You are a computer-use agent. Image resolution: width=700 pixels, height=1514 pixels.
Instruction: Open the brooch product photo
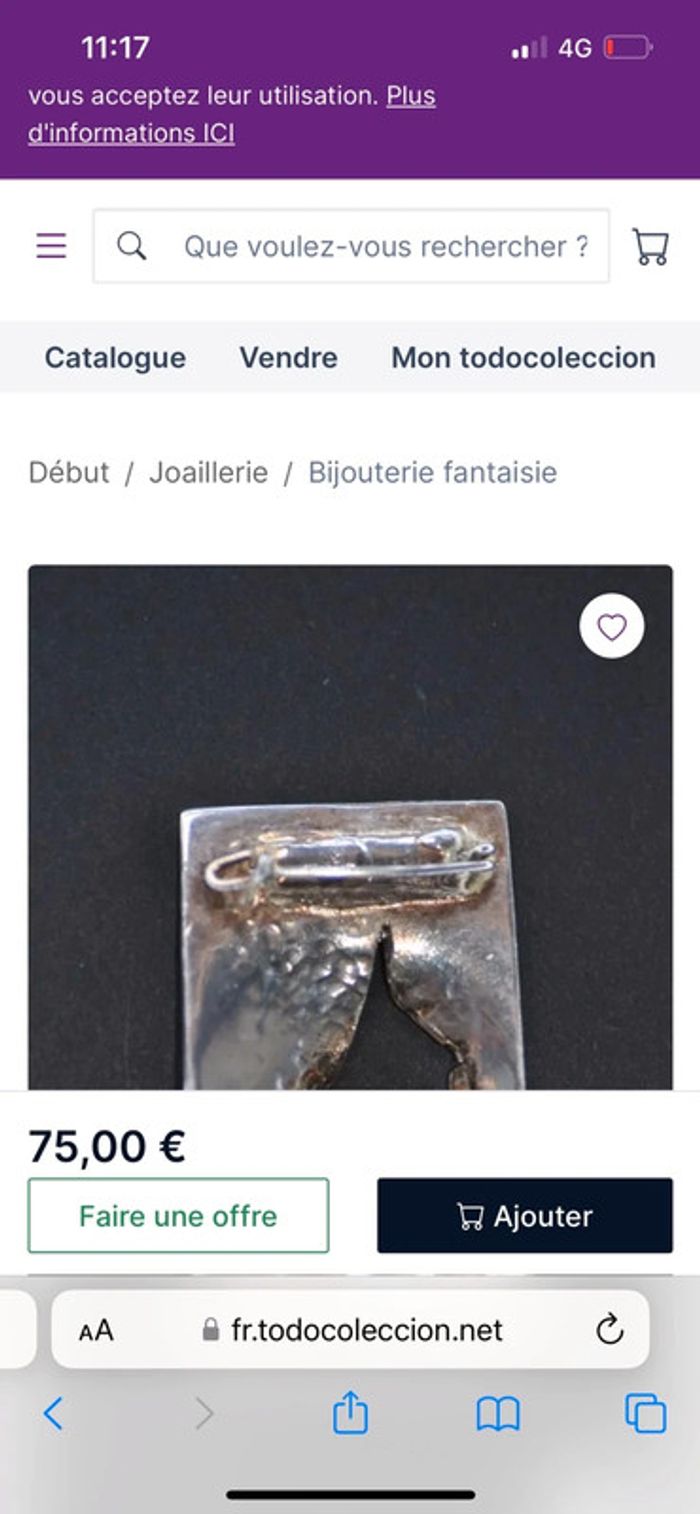click(x=350, y=900)
